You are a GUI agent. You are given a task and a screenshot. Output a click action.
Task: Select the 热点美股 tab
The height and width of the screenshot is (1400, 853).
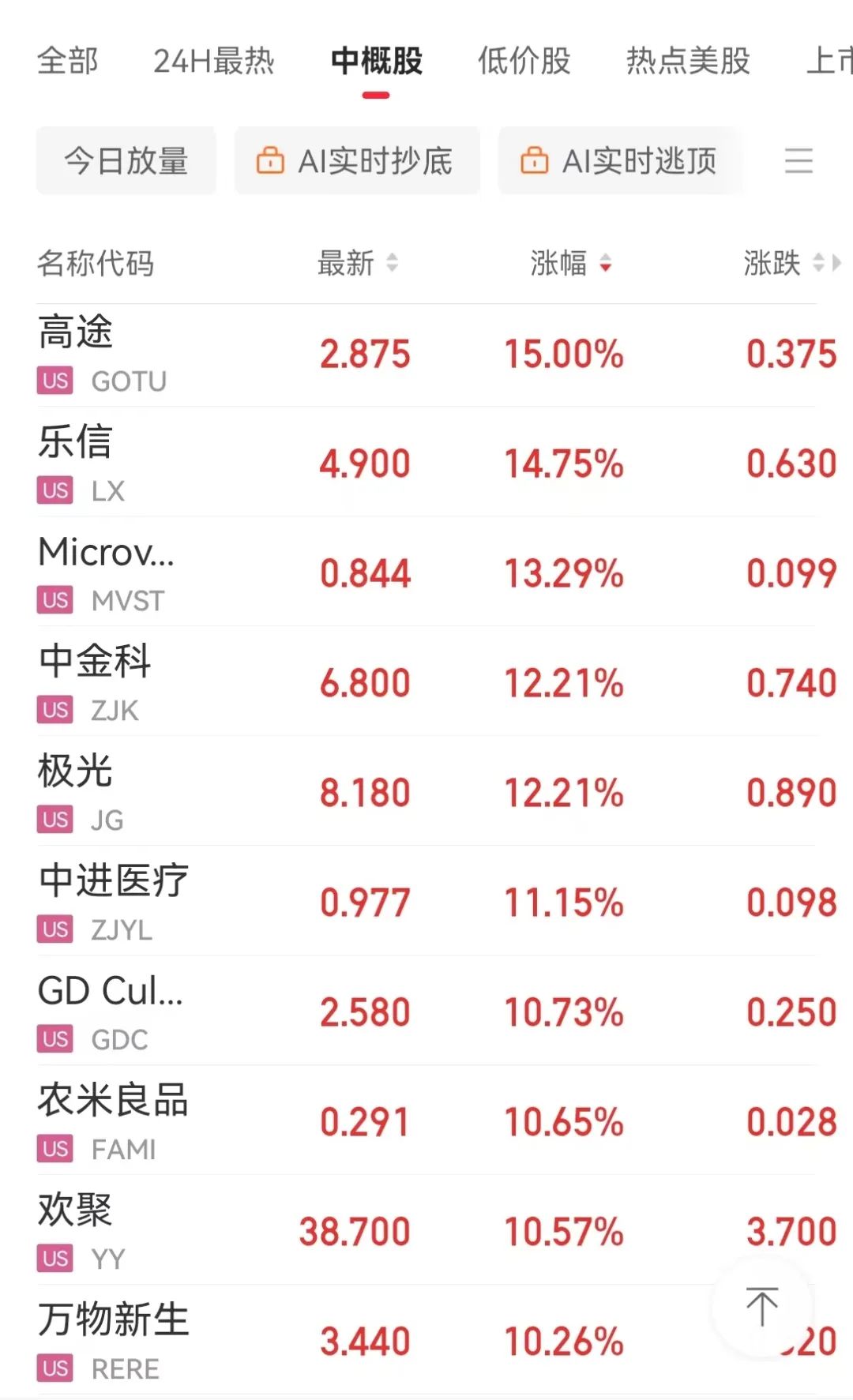tap(687, 61)
